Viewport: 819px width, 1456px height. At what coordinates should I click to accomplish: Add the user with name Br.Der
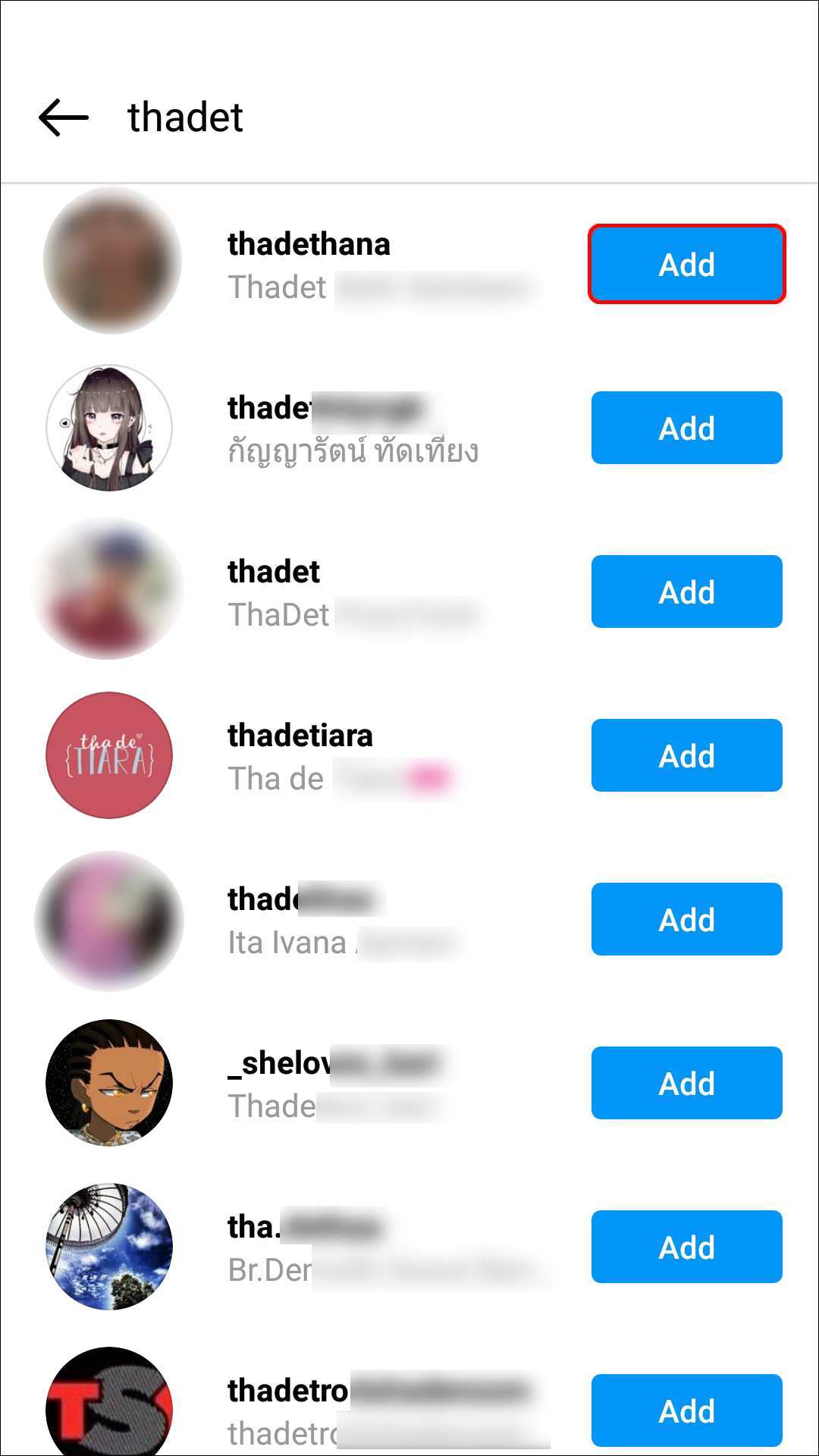[x=686, y=1247]
